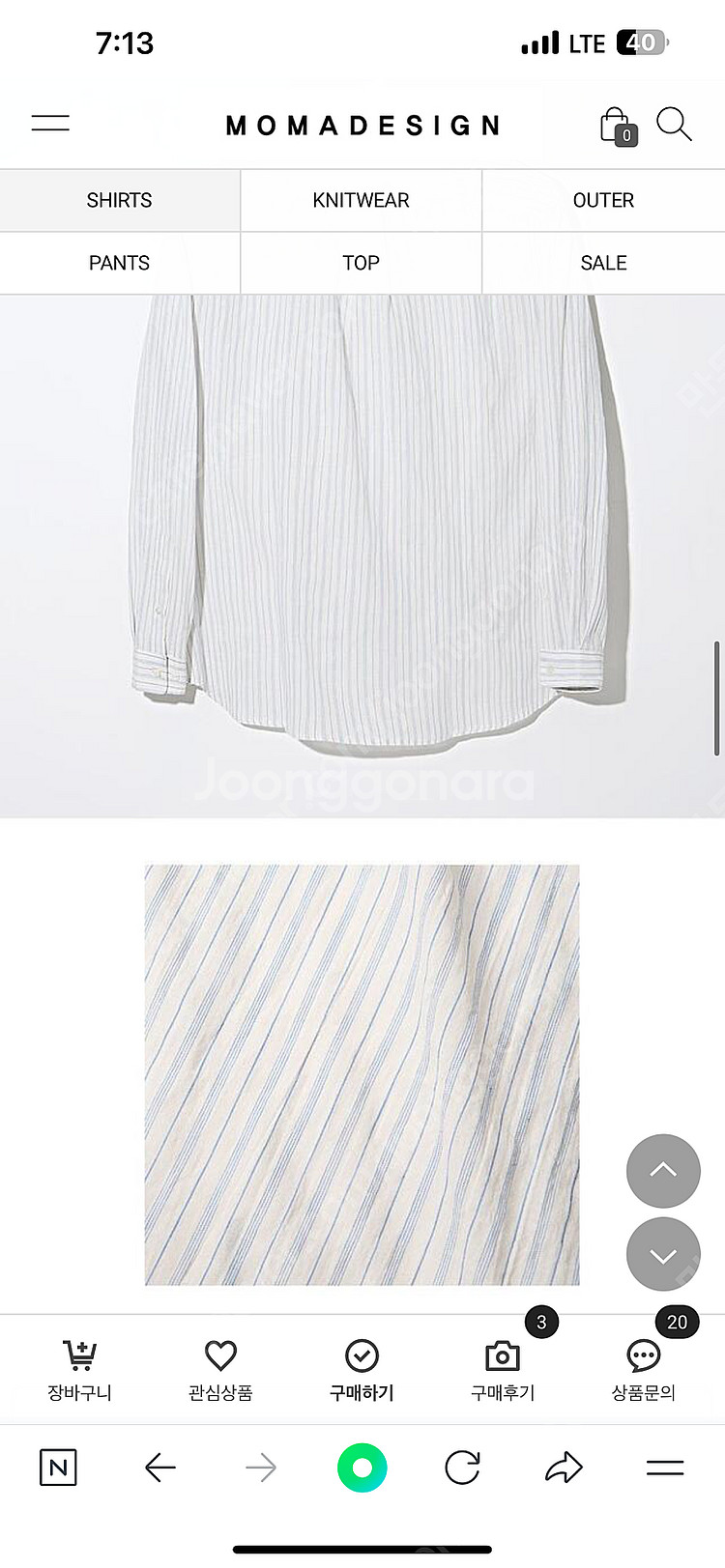Open 구매후기 purchase reviews
Screen dimensions: 725x1568
point(503,1369)
